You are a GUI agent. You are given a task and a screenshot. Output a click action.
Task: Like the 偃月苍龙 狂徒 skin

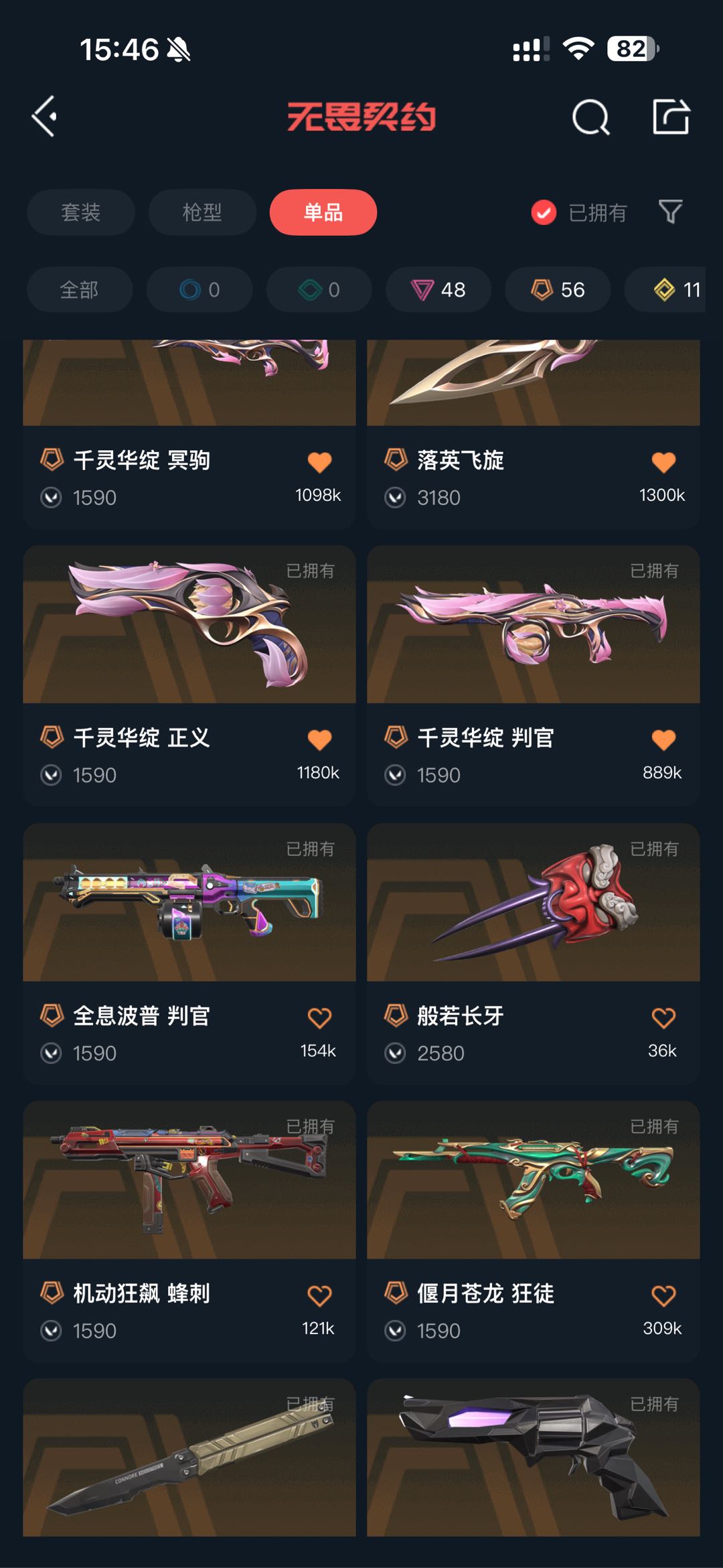[663, 1295]
